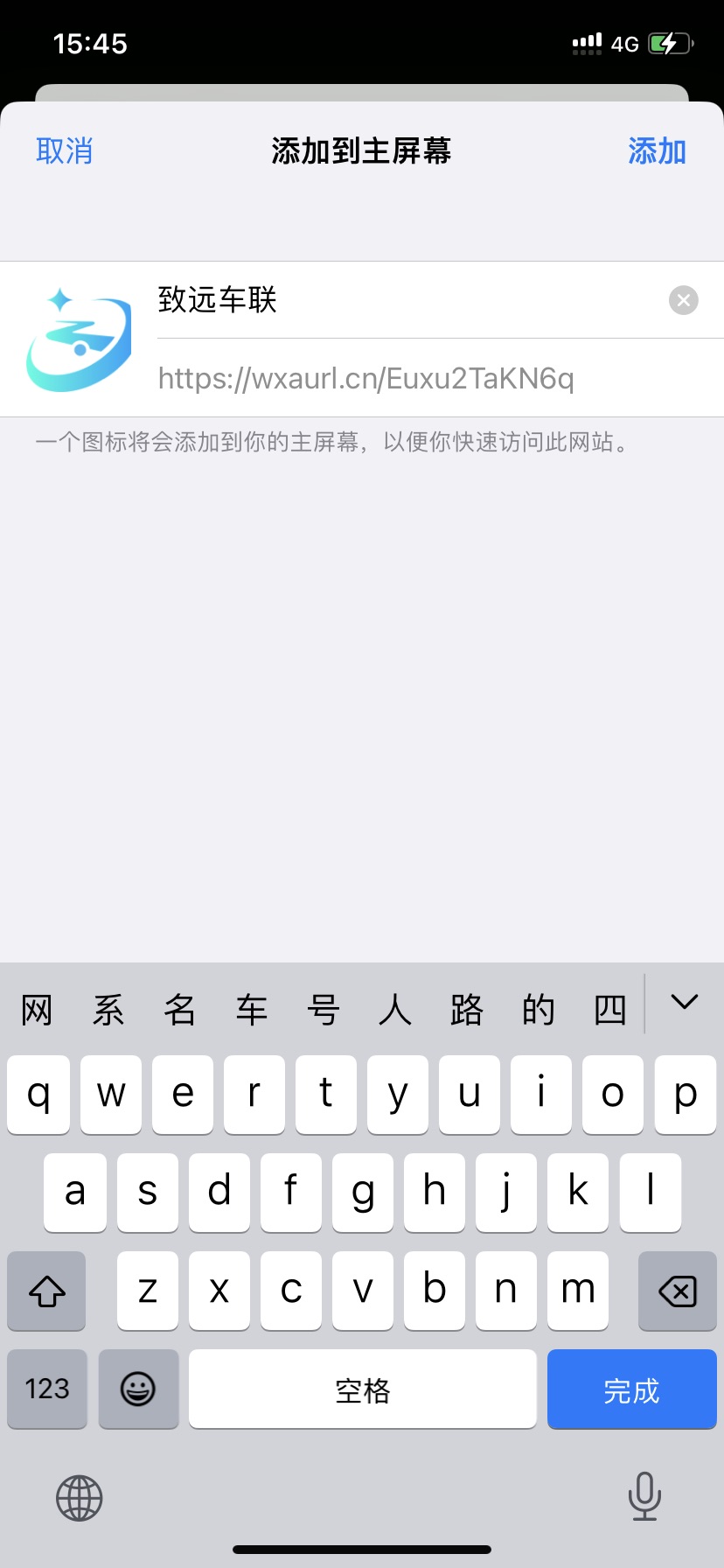The image size is (724, 1568).
Task: Cancel adding to home screen
Action: [64, 151]
